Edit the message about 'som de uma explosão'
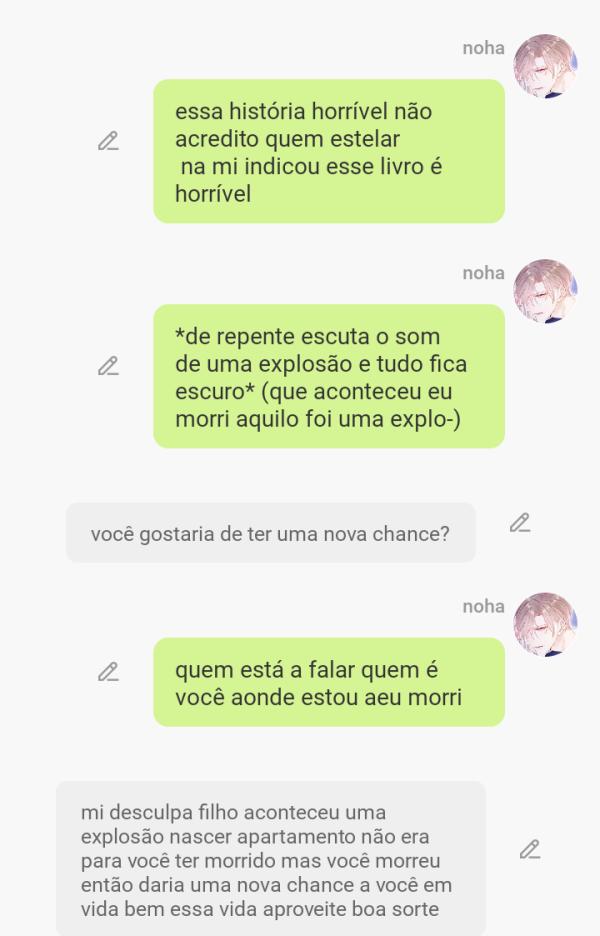This screenshot has width=600, height=936. pyautogui.click(x=108, y=367)
